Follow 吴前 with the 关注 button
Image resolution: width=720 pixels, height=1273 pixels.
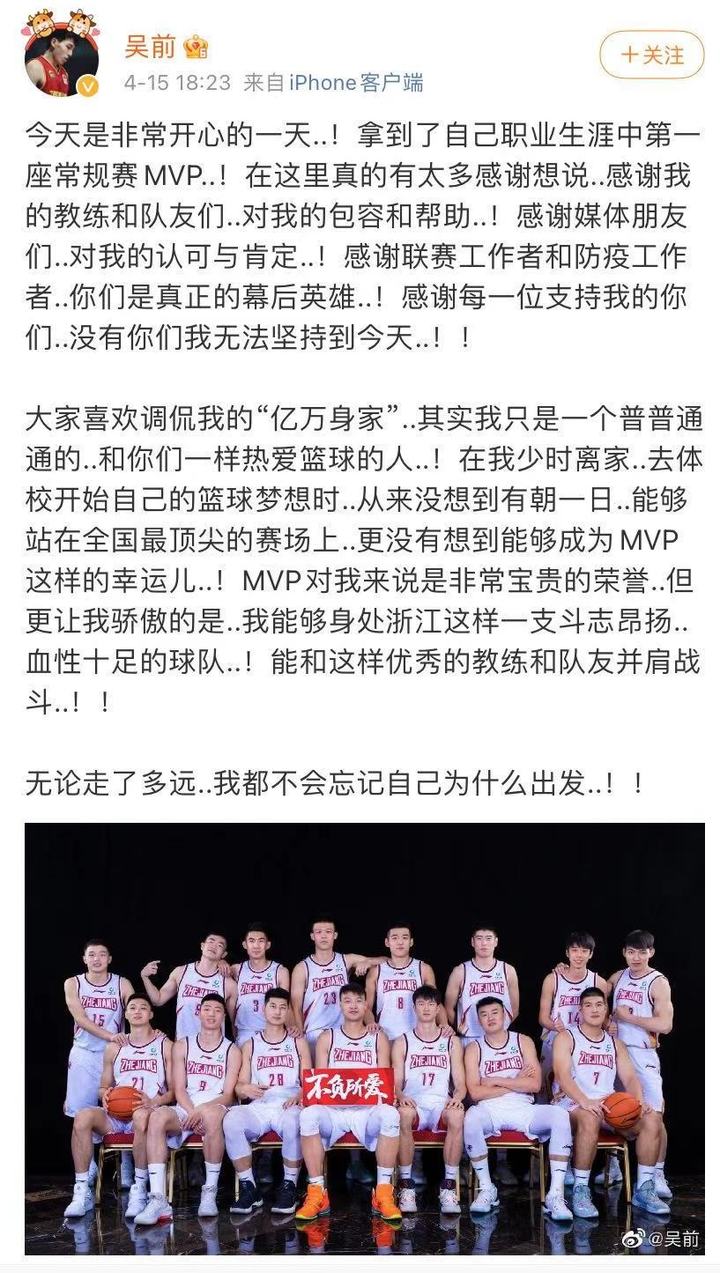(x=651, y=54)
